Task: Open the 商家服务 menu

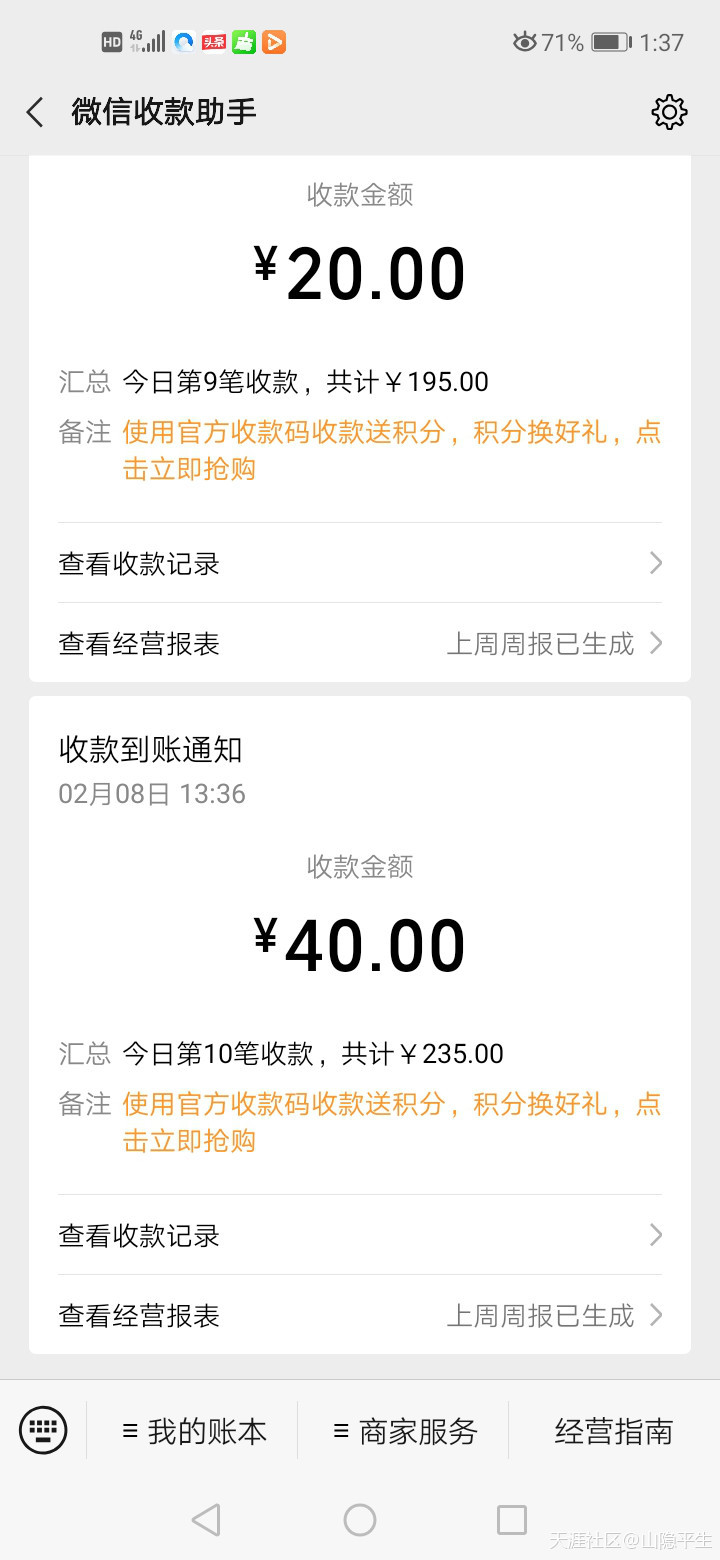Action: (x=404, y=1431)
